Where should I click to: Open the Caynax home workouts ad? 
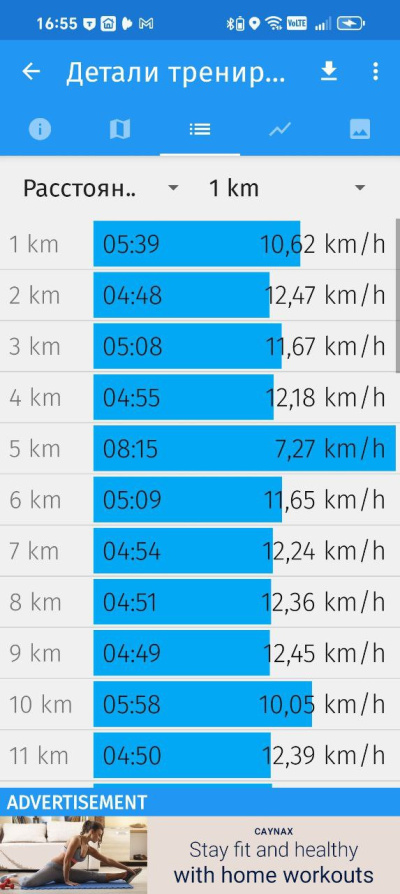coord(200,855)
